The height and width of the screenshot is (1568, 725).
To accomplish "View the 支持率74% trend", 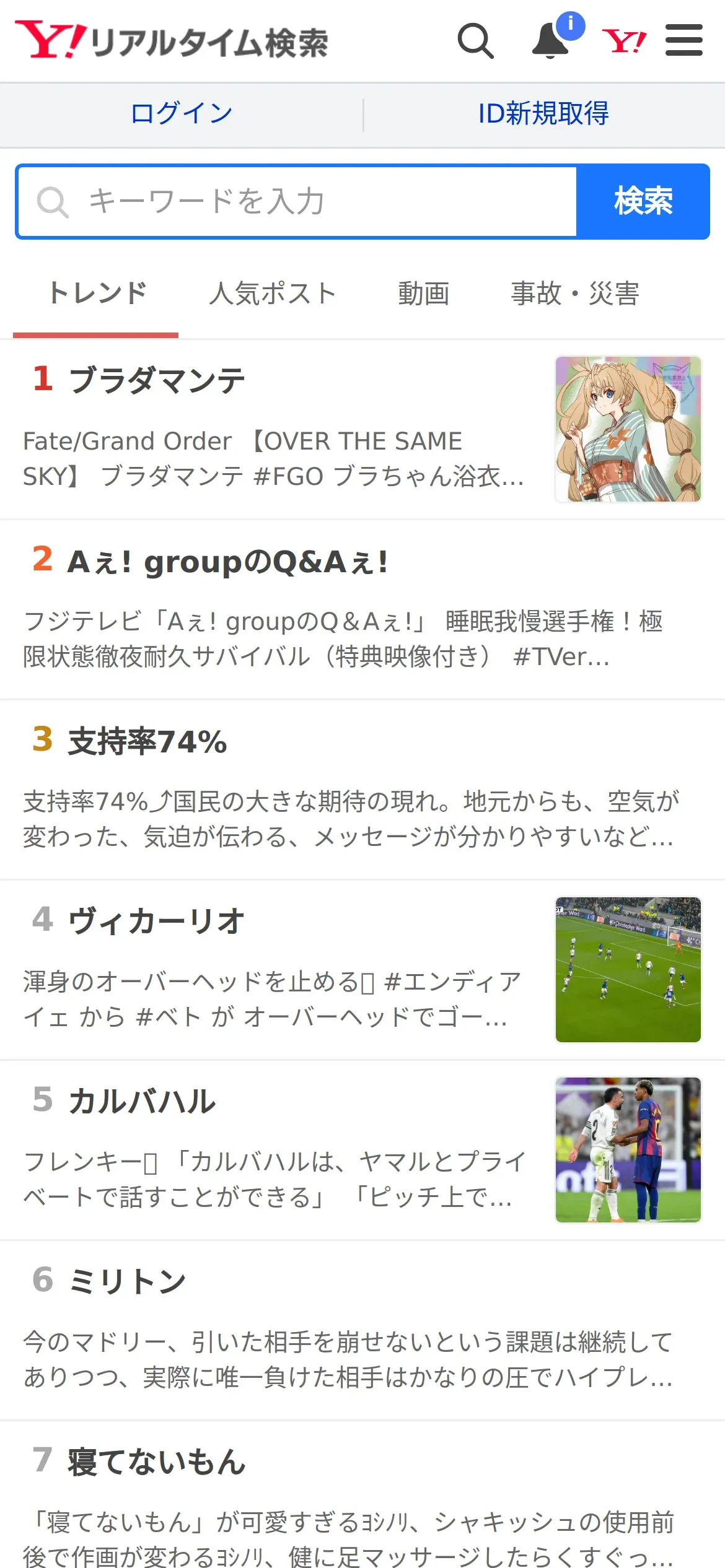I will (x=147, y=742).
